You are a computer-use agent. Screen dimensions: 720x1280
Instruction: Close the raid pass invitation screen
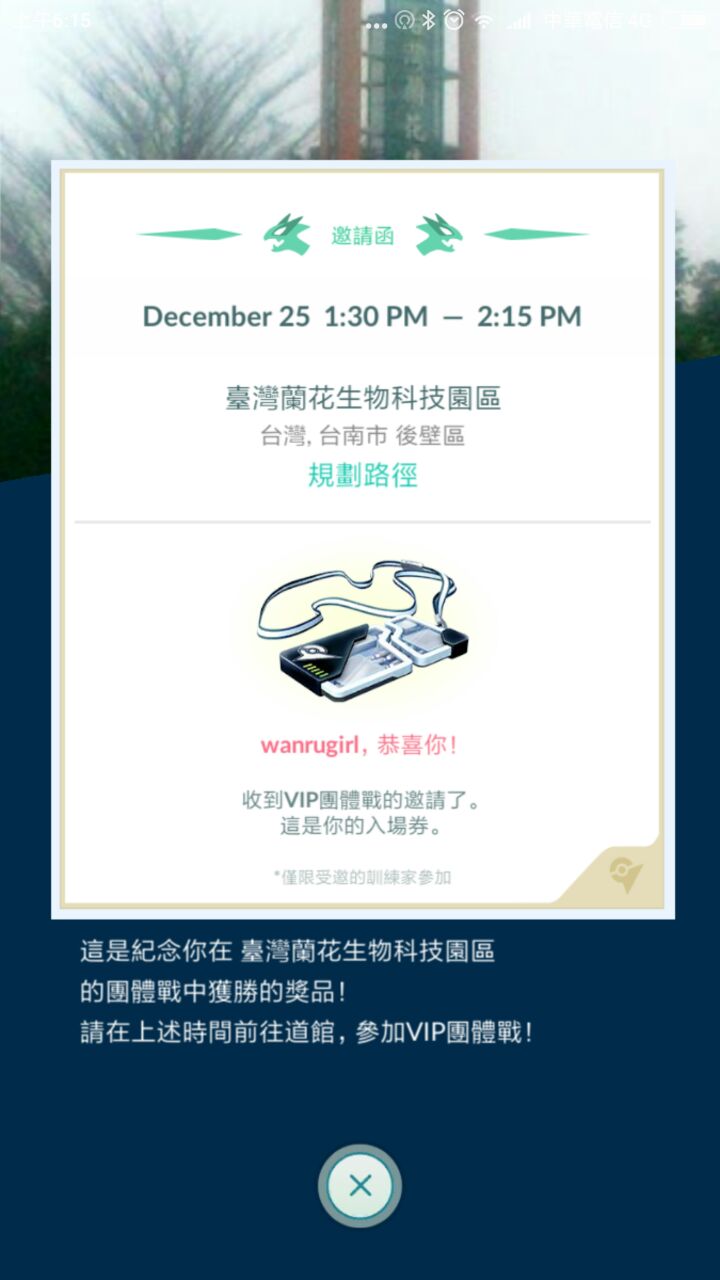pyautogui.click(x=360, y=1187)
